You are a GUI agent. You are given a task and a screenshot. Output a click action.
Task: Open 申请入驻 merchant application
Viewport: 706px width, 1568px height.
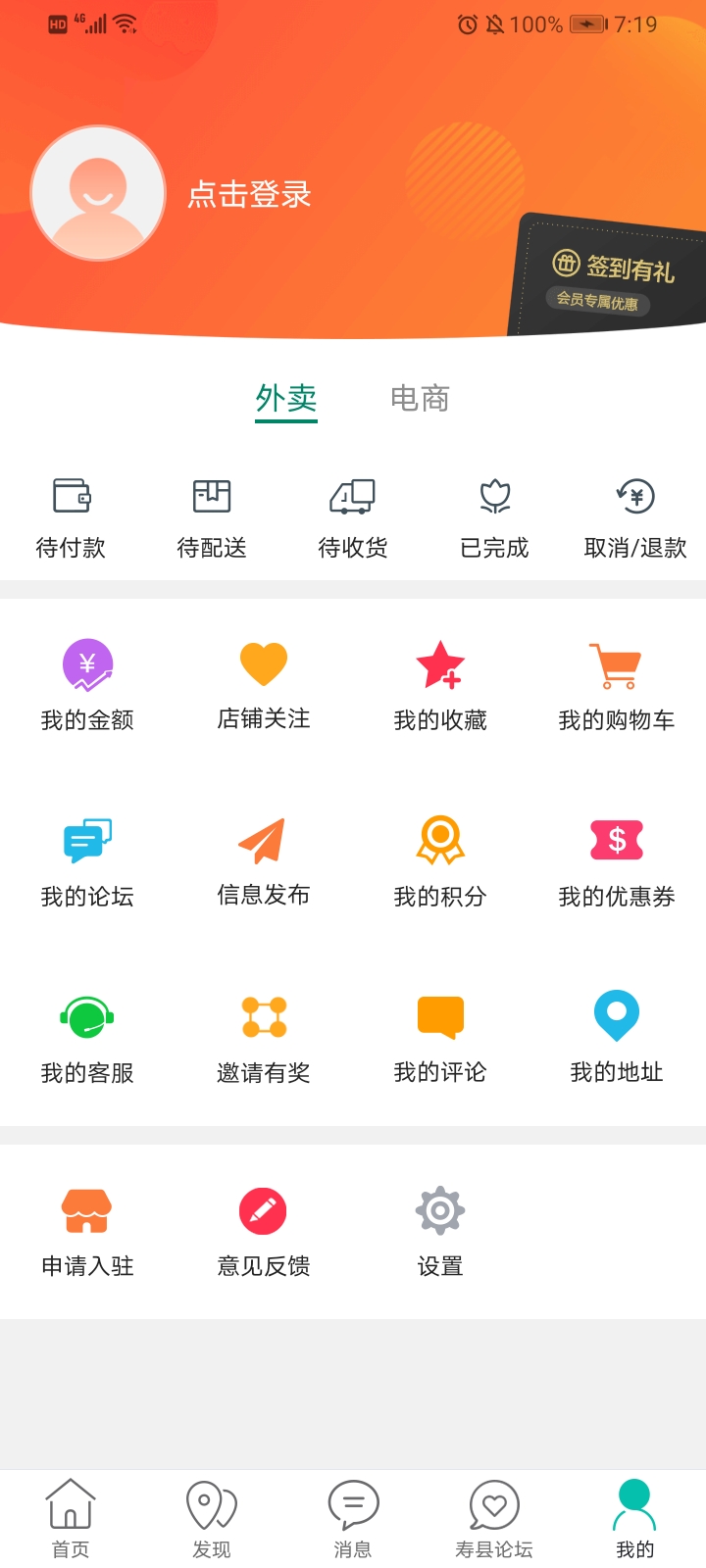click(87, 1230)
